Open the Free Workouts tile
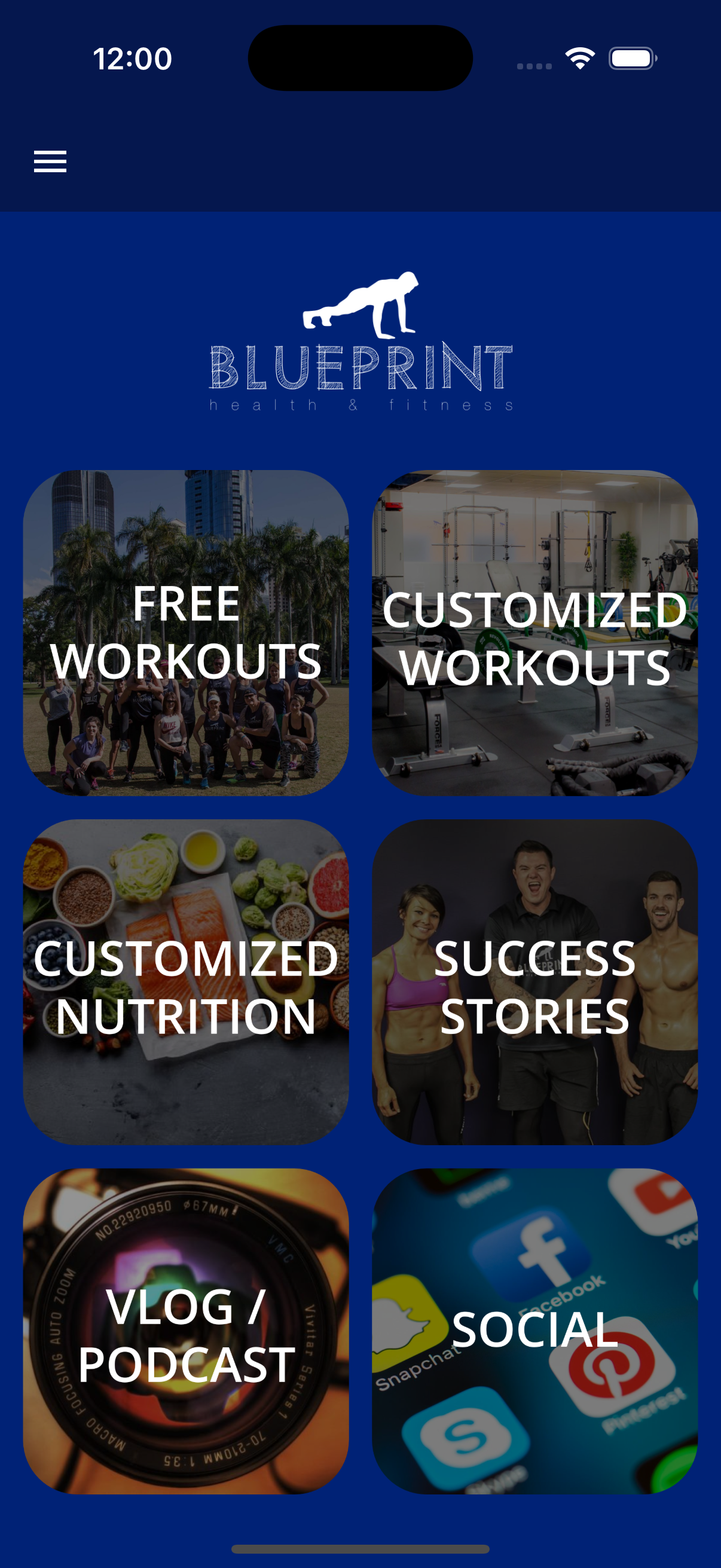Image resolution: width=721 pixels, height=1568 pixels. point(185,633)
